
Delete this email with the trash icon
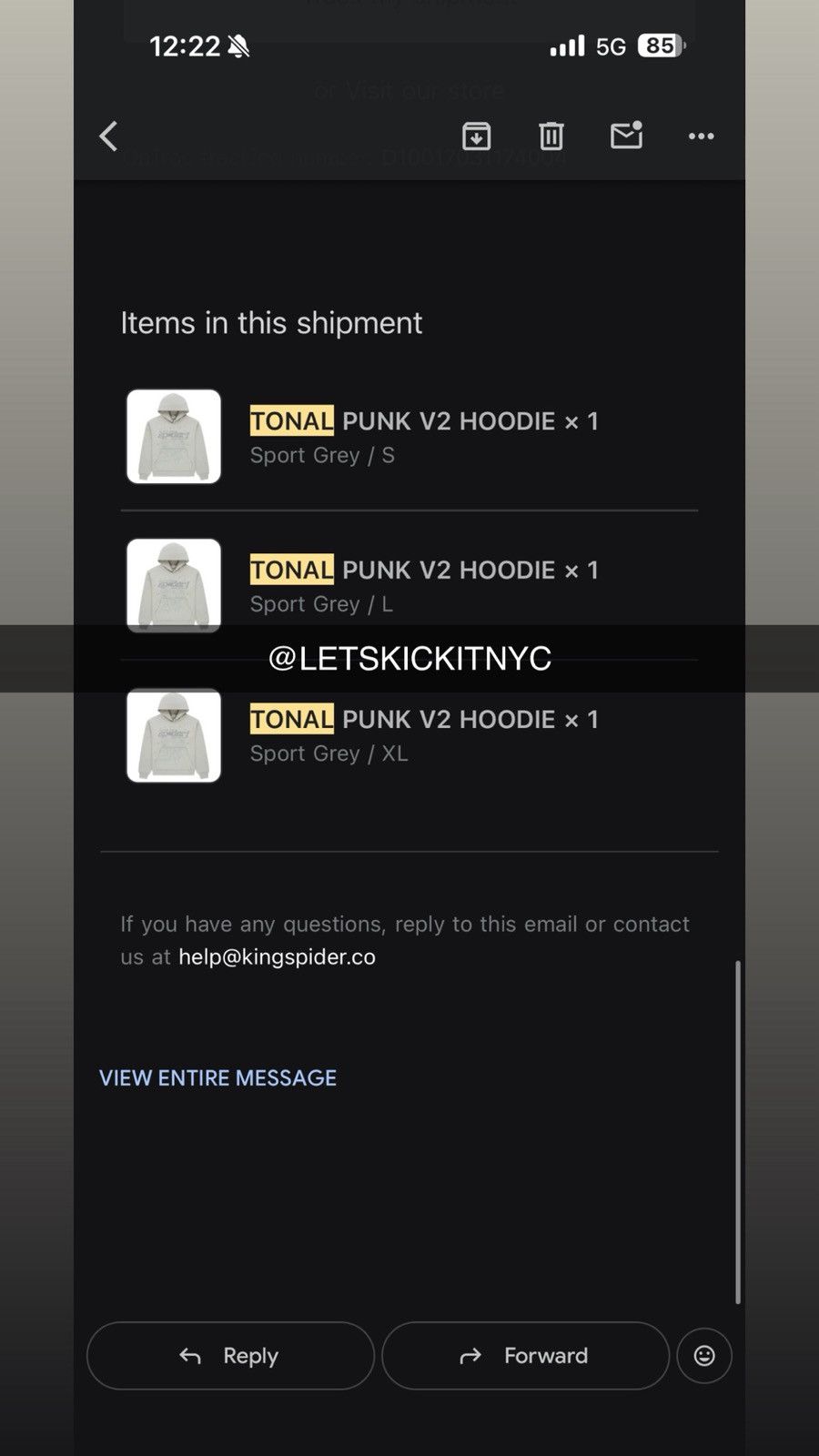click(x=551, y=136)
